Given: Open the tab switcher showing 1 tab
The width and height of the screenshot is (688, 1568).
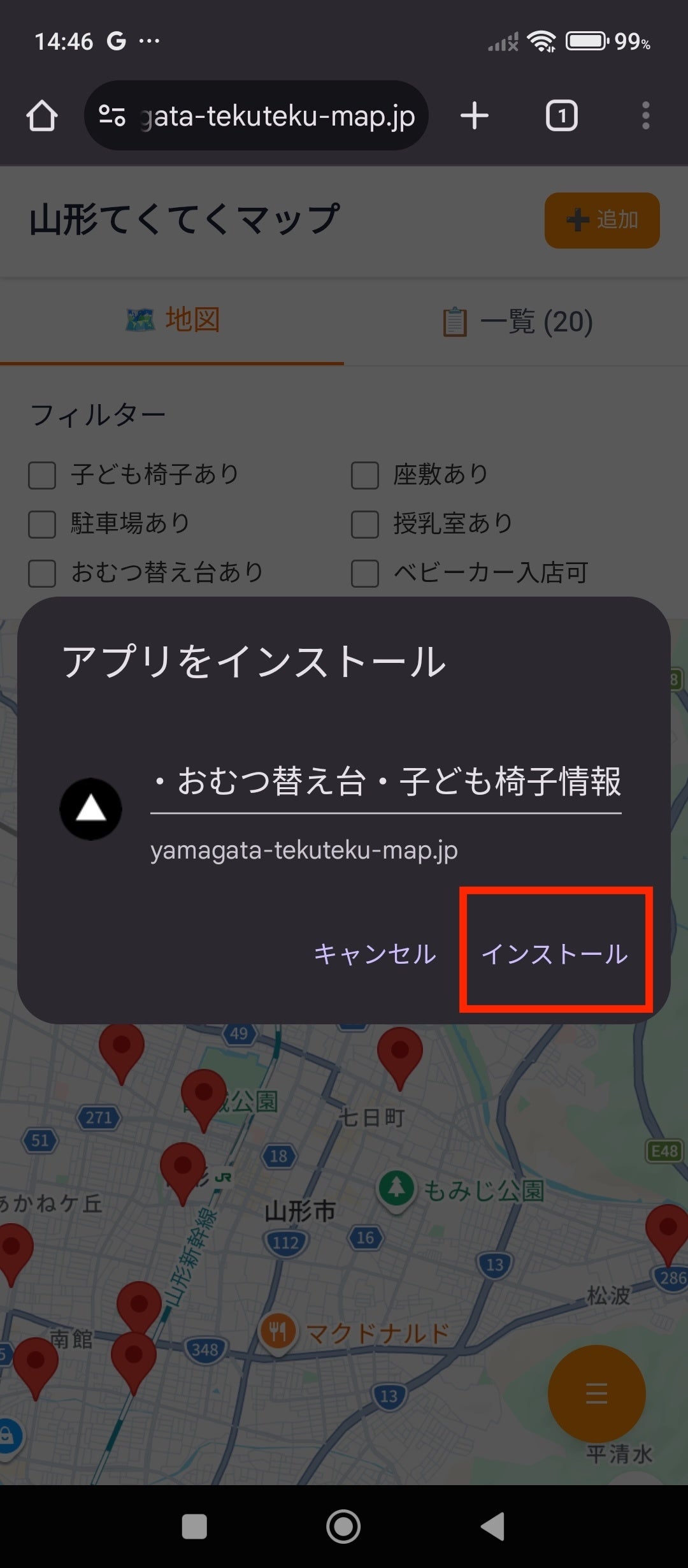Looking at the screenshot, I should 561,116.
